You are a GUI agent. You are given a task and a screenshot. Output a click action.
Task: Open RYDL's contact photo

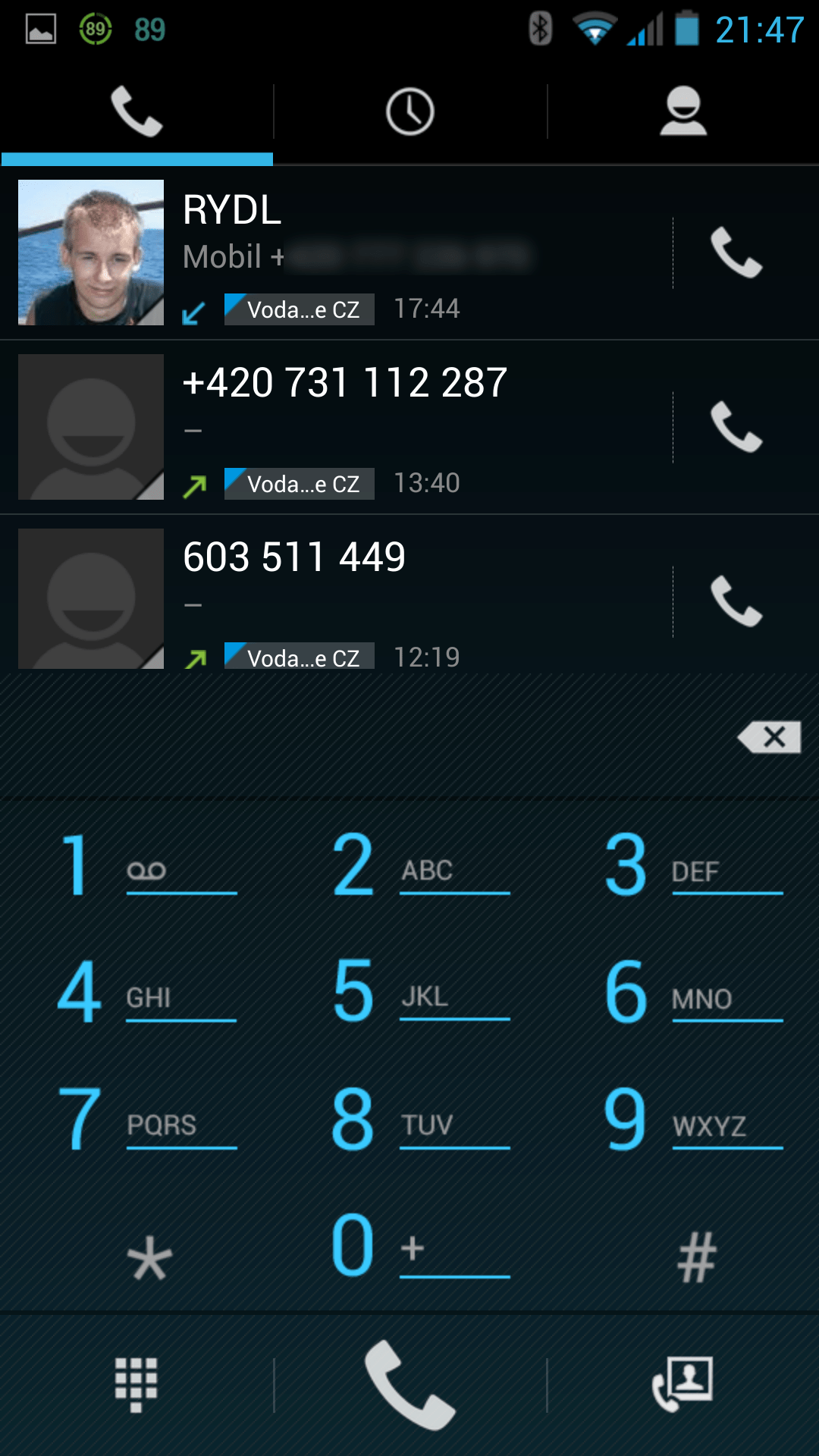click(91, 253)
